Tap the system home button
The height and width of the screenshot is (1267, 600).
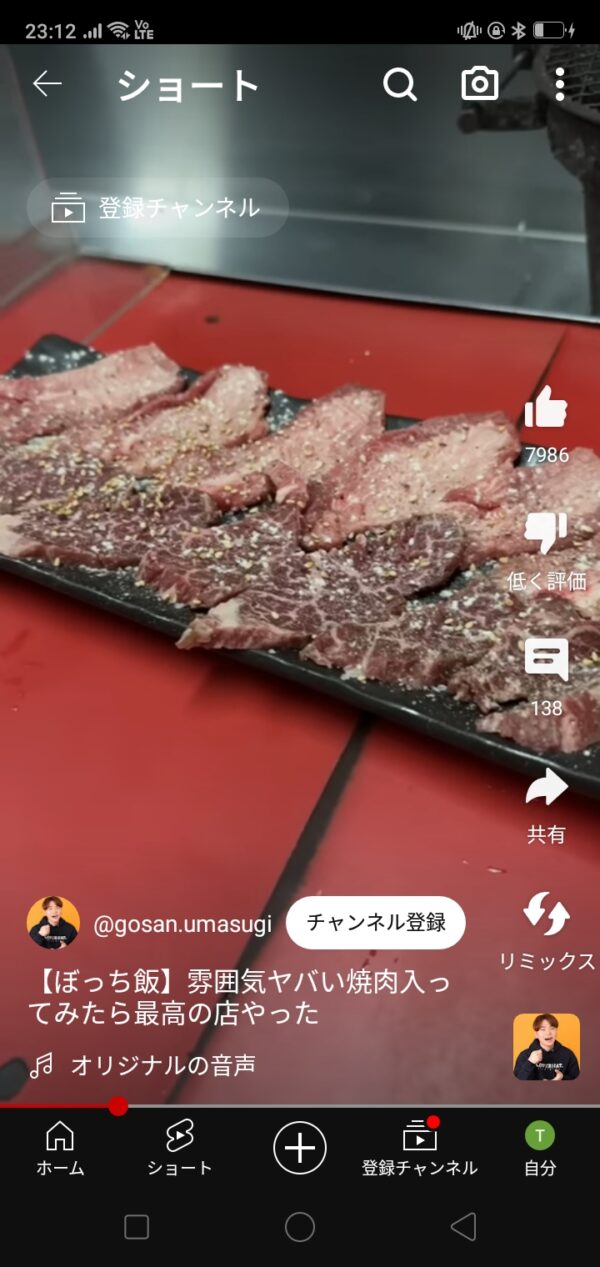point(300,1227)
